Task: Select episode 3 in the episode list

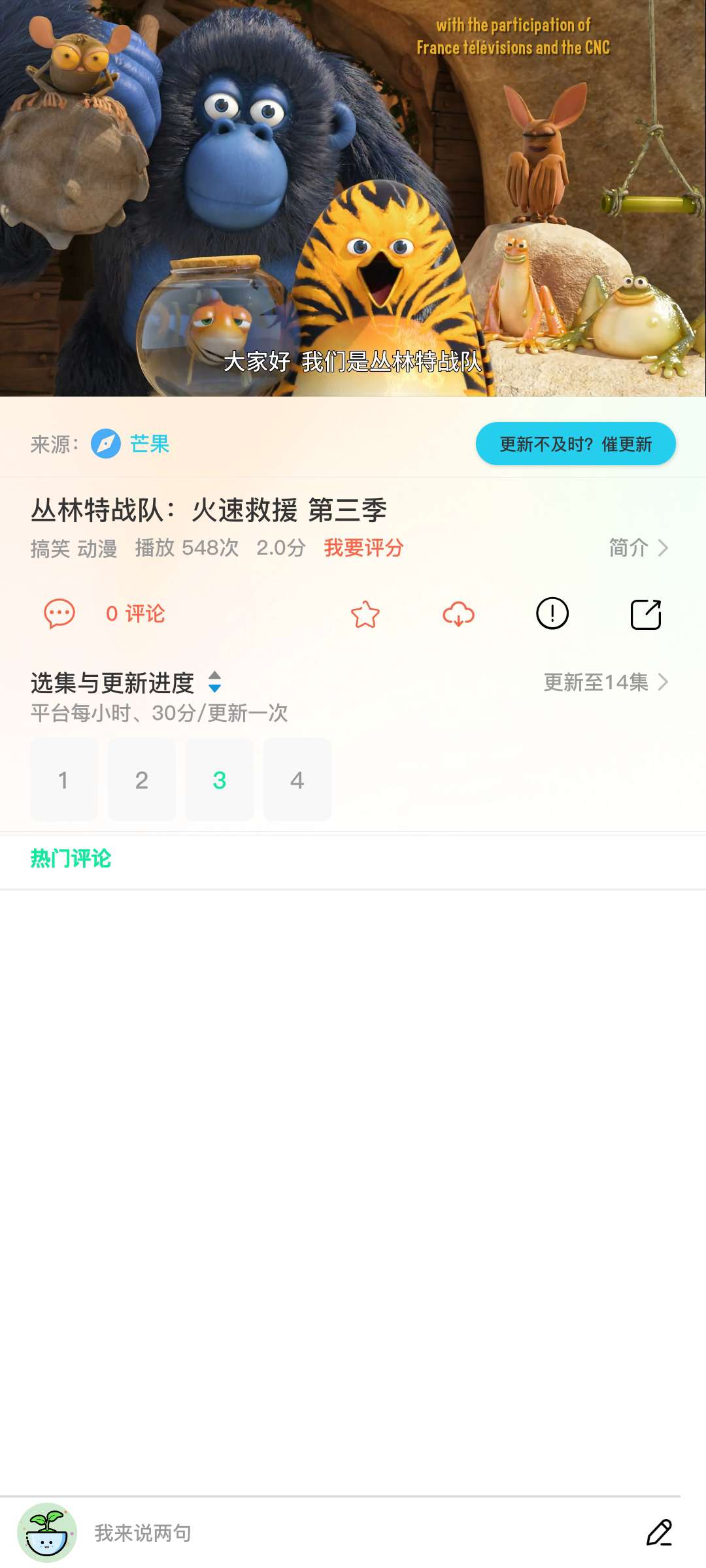Action: click(x=219, y=779)
